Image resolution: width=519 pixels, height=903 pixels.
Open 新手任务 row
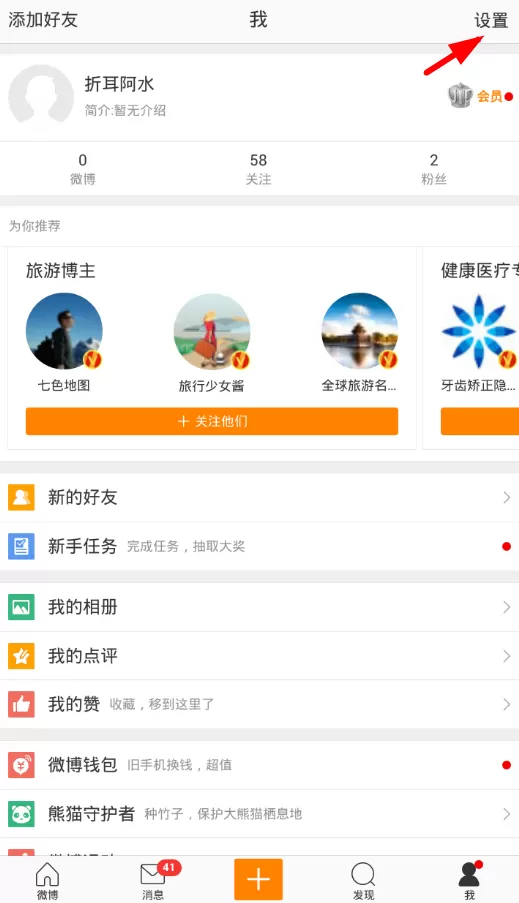click(x=259, y=546)
